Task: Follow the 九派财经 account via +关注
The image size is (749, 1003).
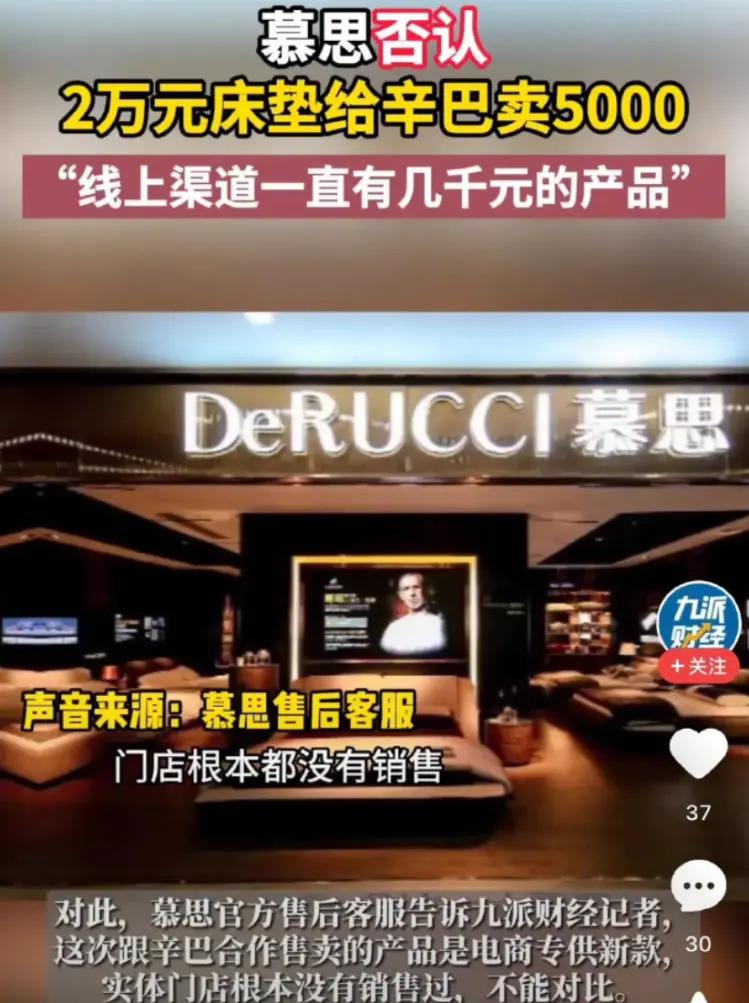Action: point(697,666)
